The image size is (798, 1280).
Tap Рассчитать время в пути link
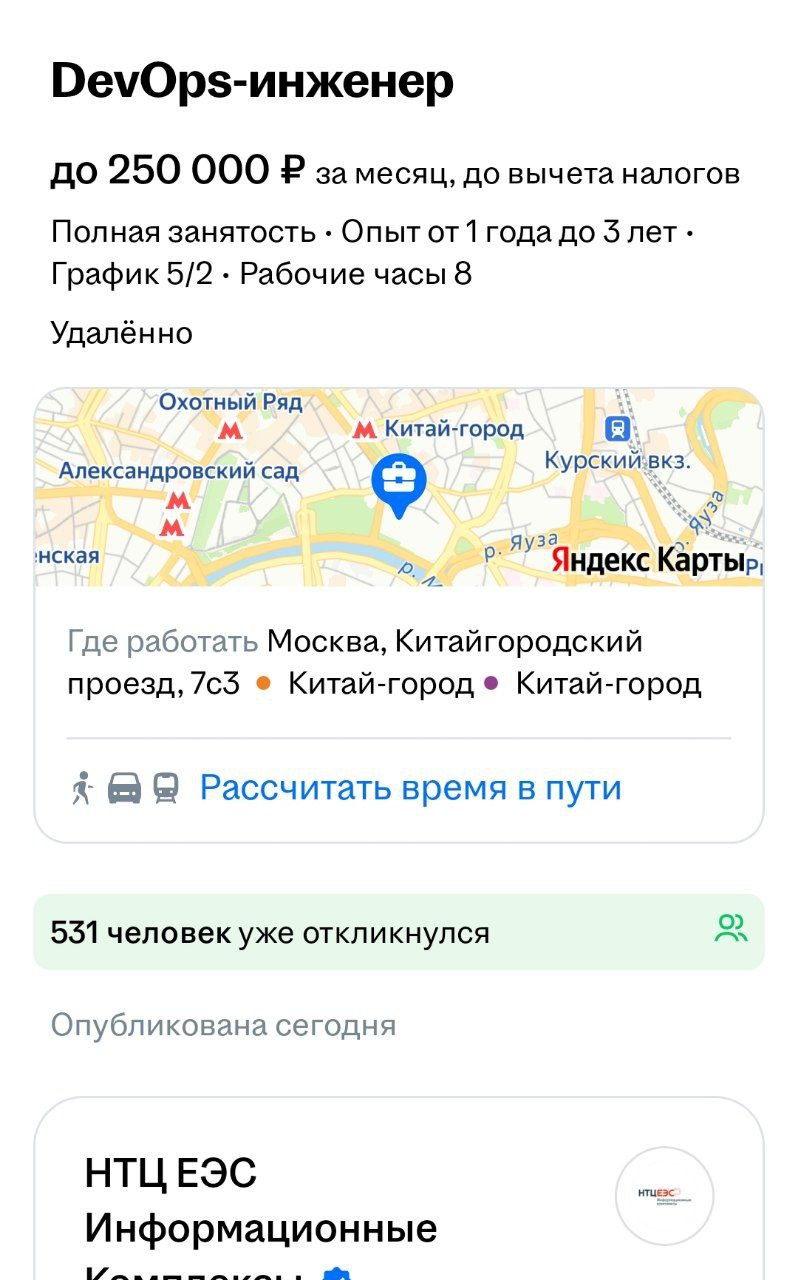(410, 788)
